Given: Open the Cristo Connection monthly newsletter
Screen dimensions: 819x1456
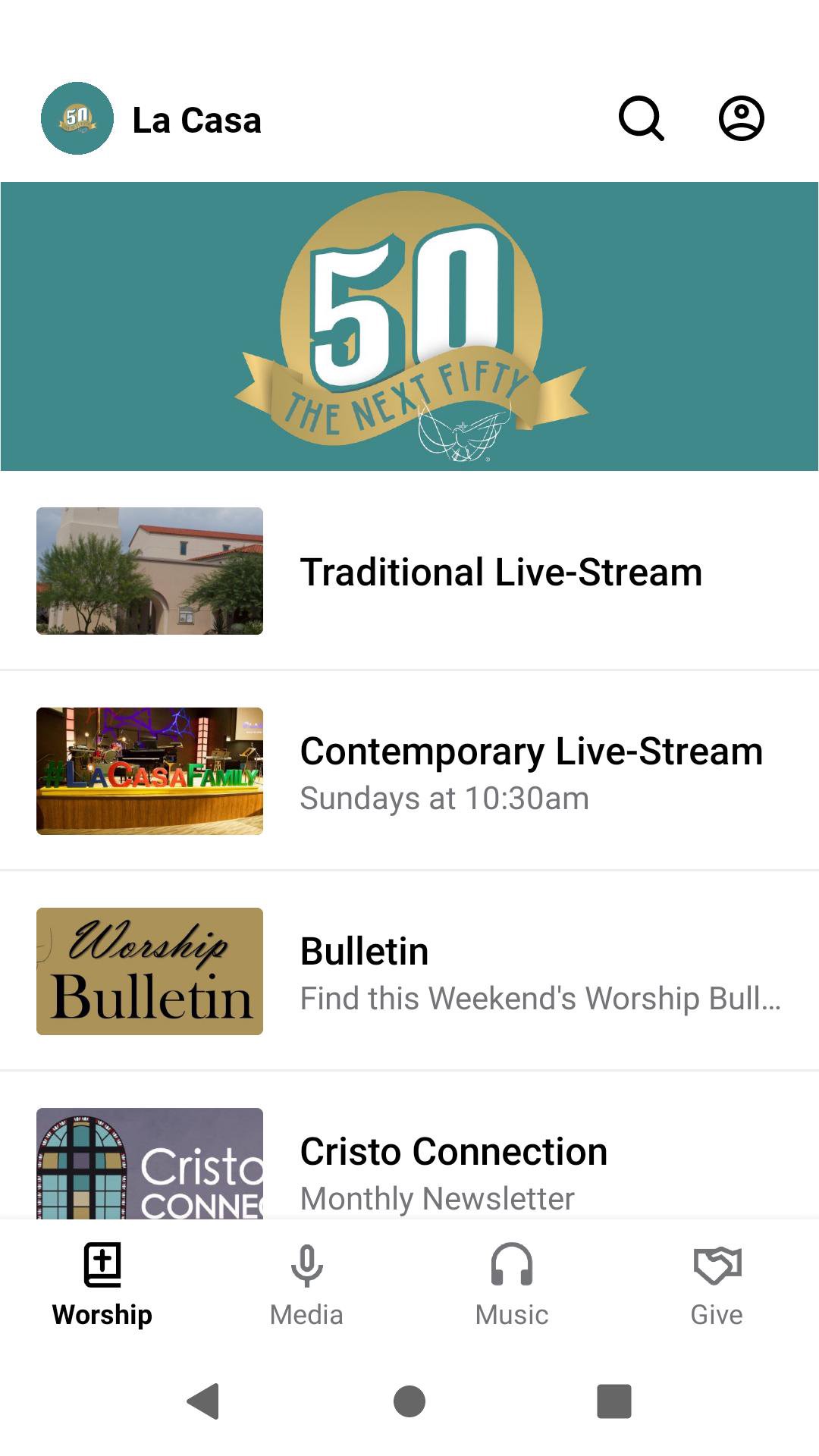Looking at the screenshot, I should 409,1164.
